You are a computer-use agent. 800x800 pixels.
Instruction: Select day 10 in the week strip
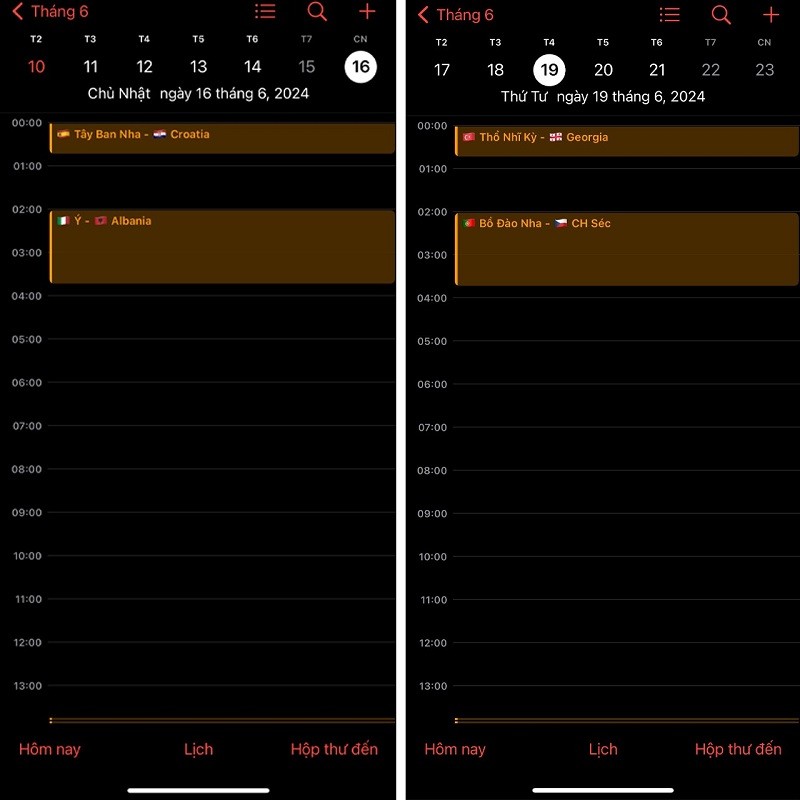(x=37, y=67)
